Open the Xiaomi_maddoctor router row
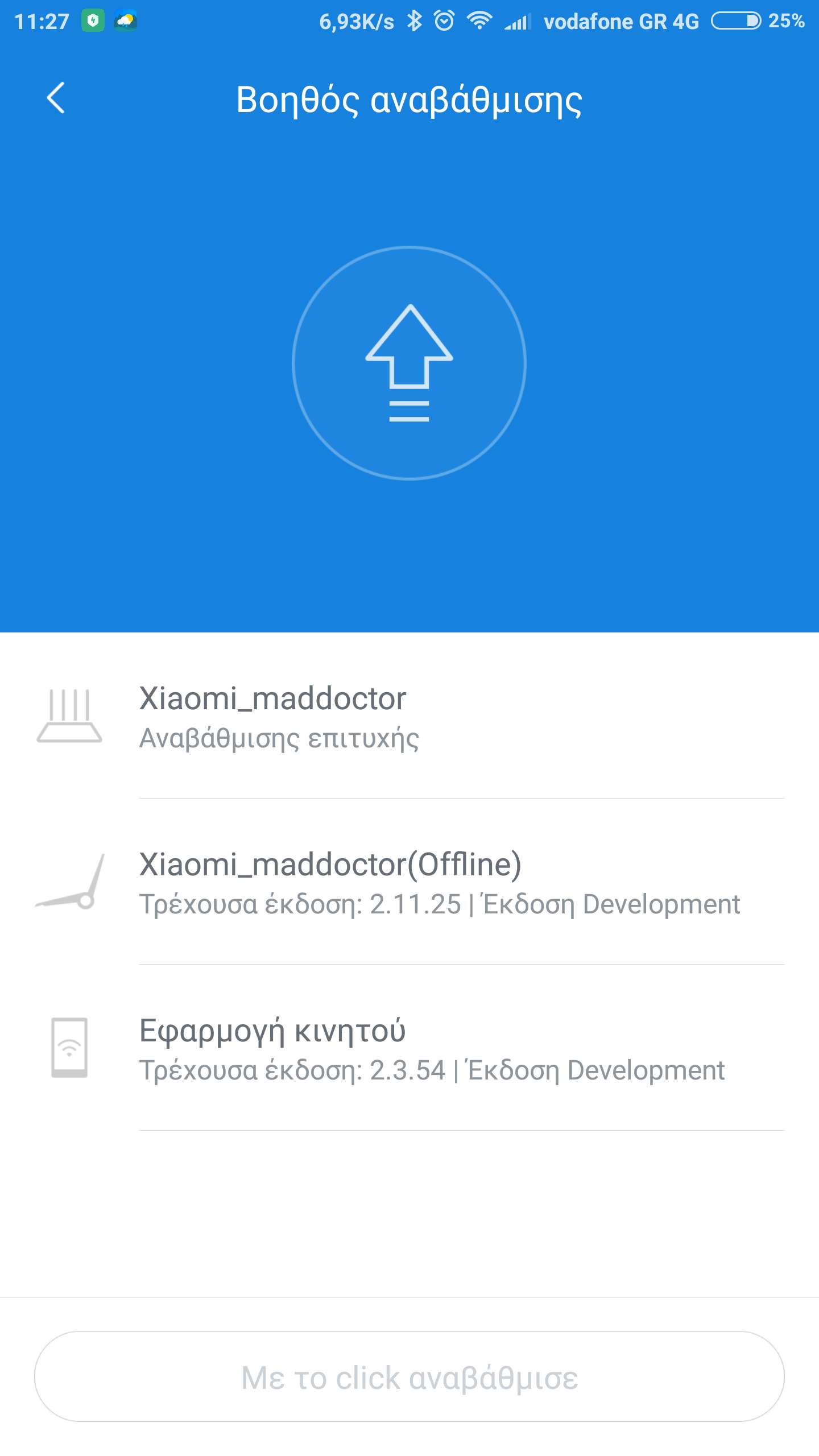Image resolution: width=819 pixels, height=1456 pixels. (409, 717)
